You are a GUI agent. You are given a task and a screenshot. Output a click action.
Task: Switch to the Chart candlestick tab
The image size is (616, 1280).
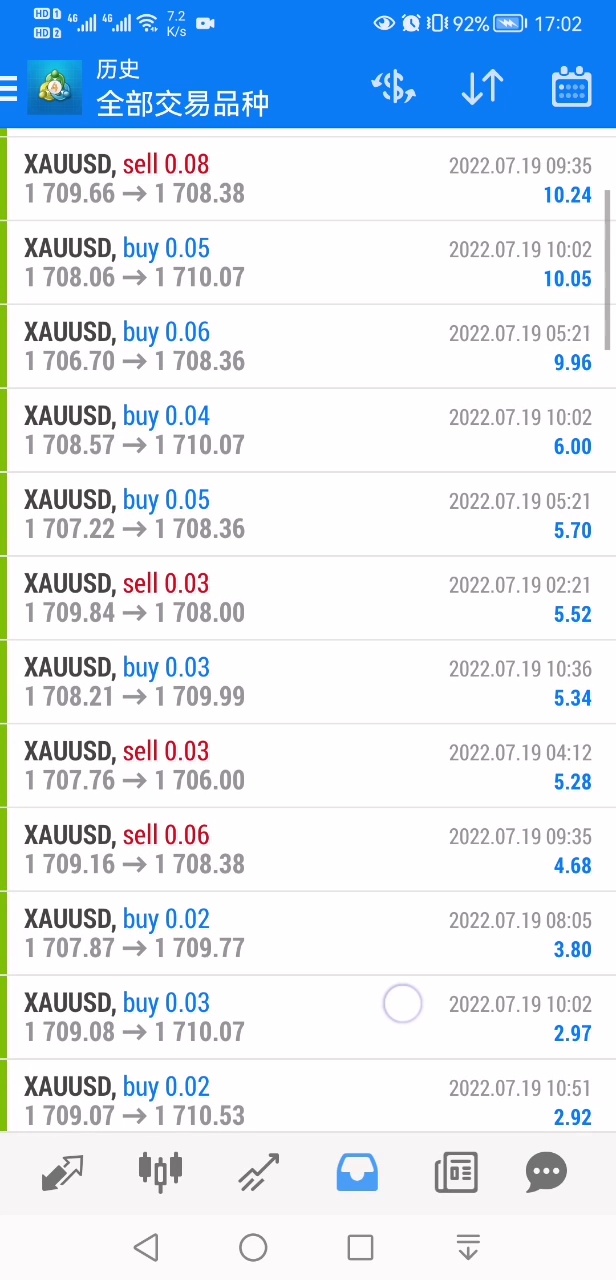(x=160, y=1171)
